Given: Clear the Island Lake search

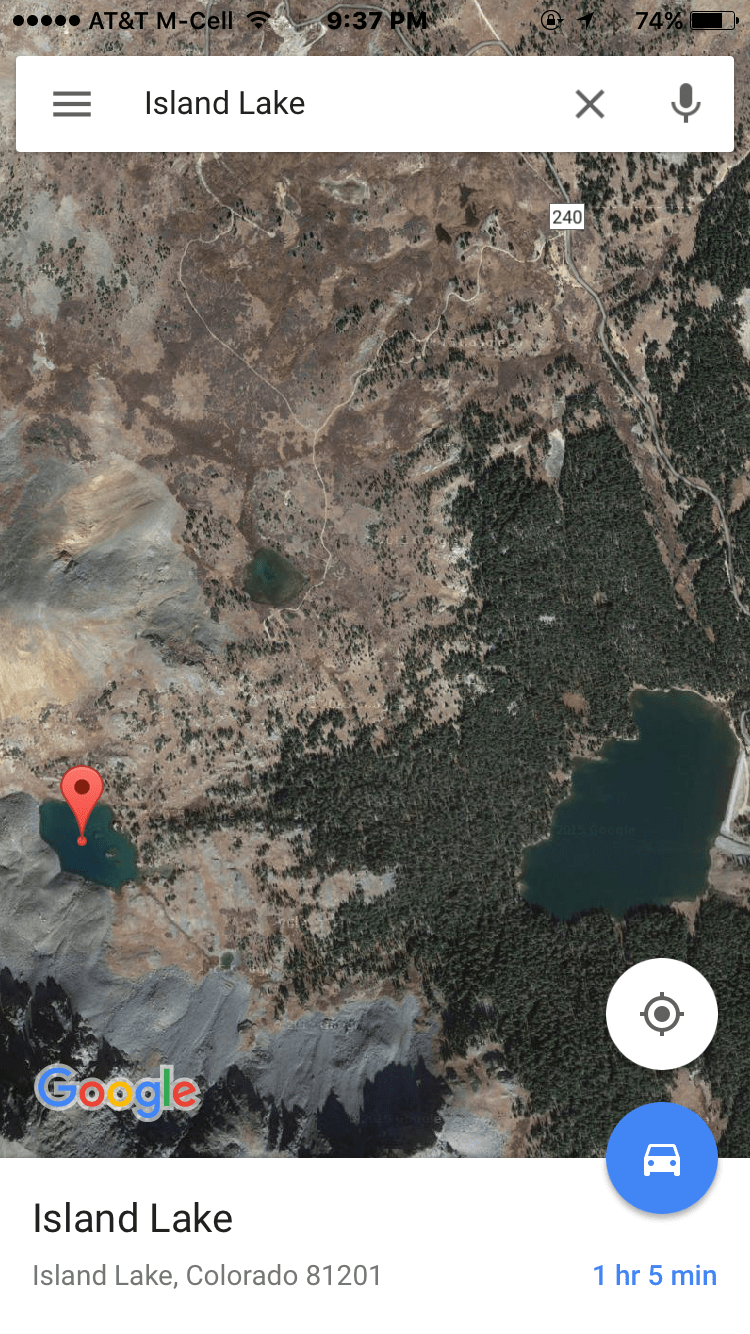Looking at the screenshot, I should (589, 104).
